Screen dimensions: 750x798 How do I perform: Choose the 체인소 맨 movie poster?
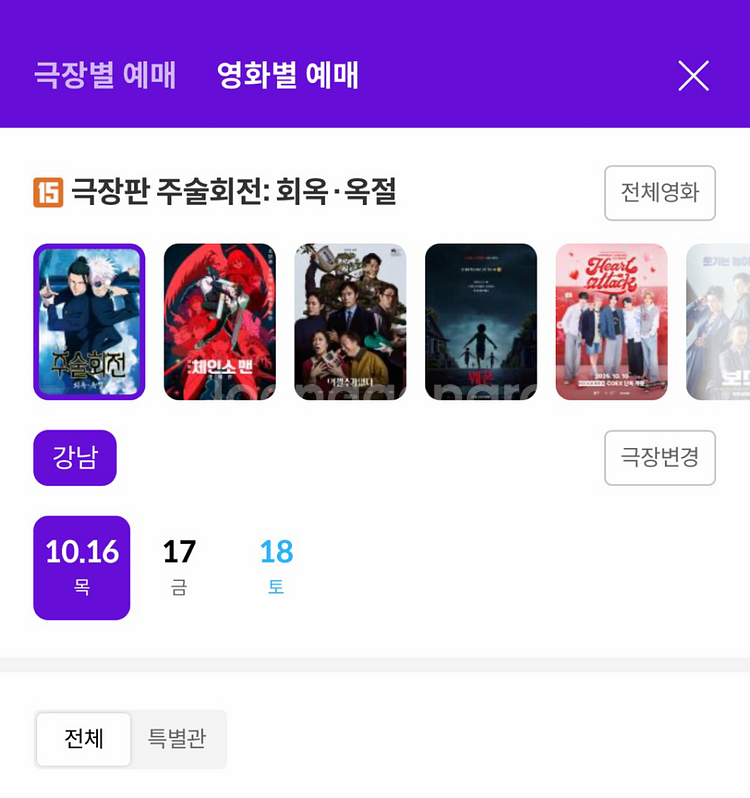[220, 322]
